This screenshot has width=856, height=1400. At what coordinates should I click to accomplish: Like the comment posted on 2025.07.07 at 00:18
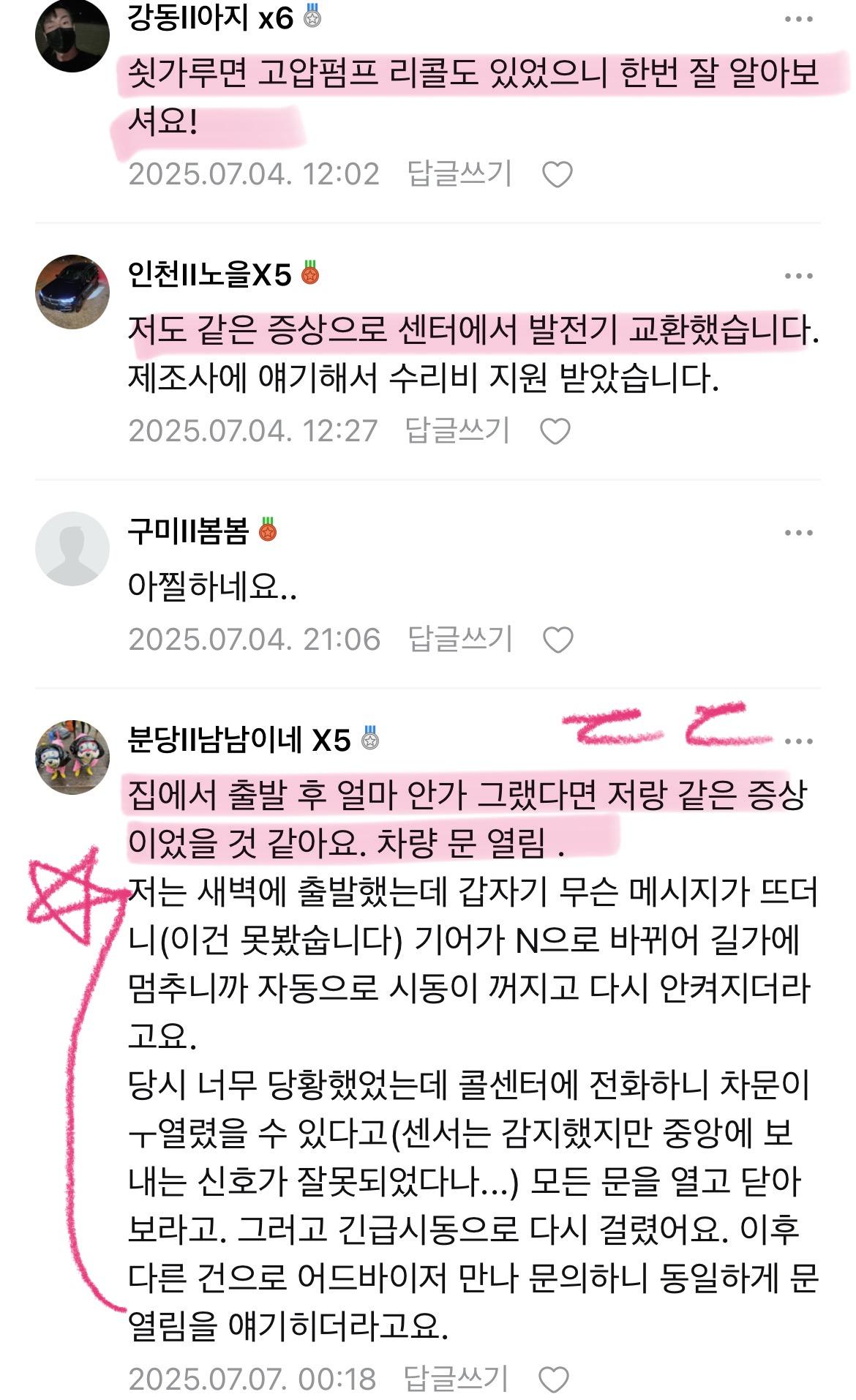554,1380
